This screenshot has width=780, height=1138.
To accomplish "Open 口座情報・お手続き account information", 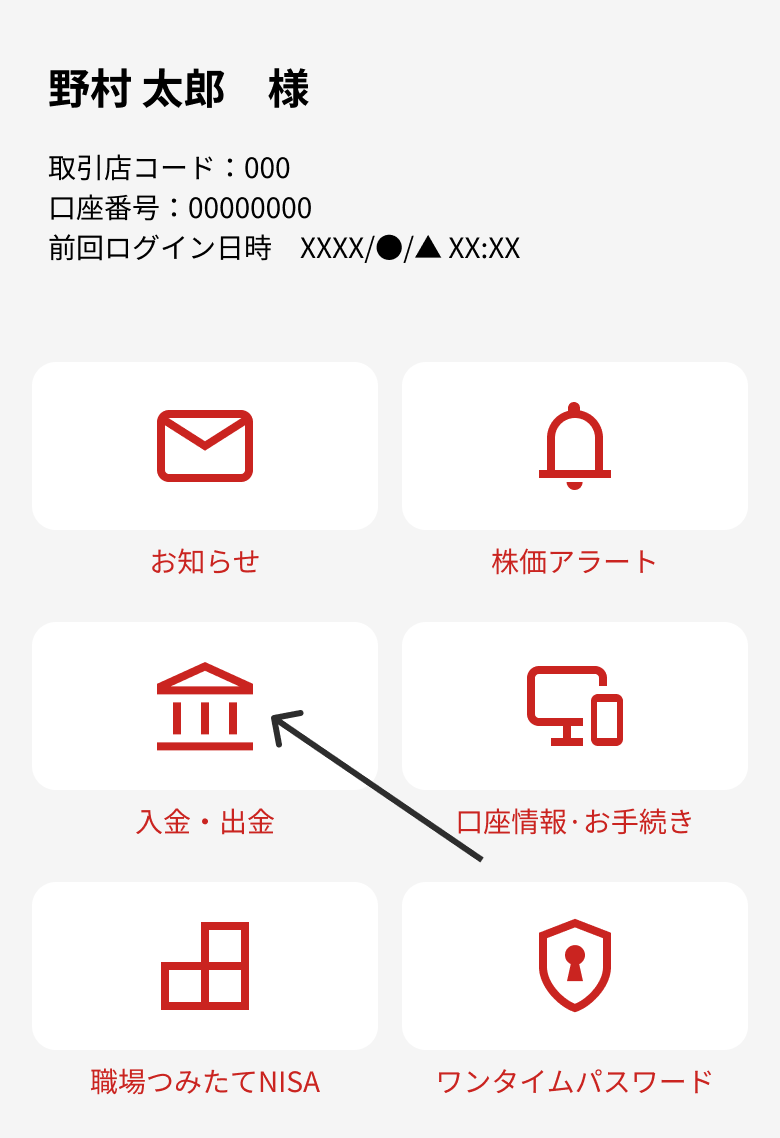I will coord(575,706).
